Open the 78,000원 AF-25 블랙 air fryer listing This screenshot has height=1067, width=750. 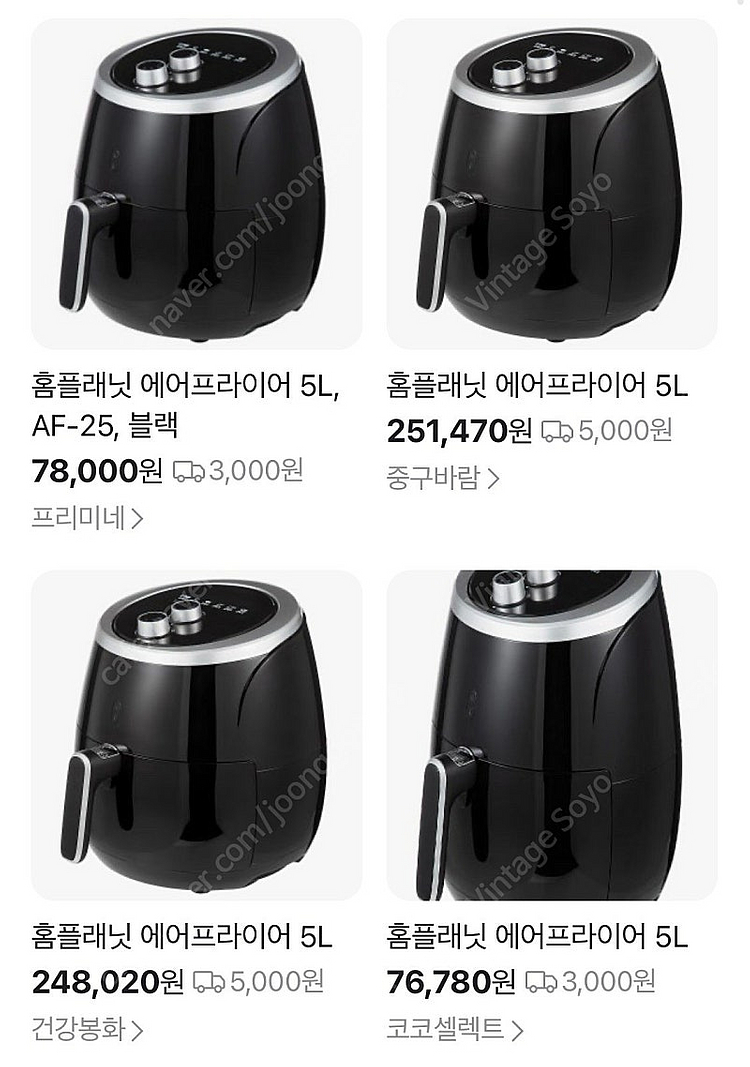tap(196, 185)
